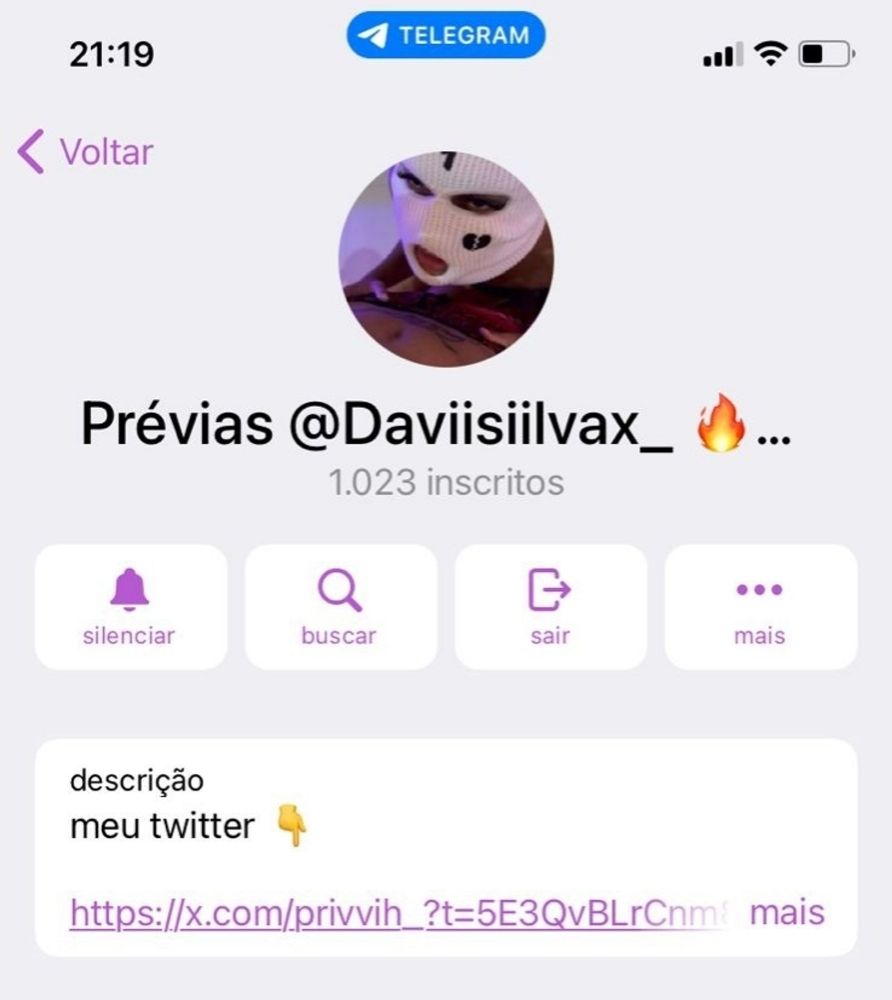Open the channel profile photo
The image size is (892, 1000).
pyautogui.click(x=446, y=253)
